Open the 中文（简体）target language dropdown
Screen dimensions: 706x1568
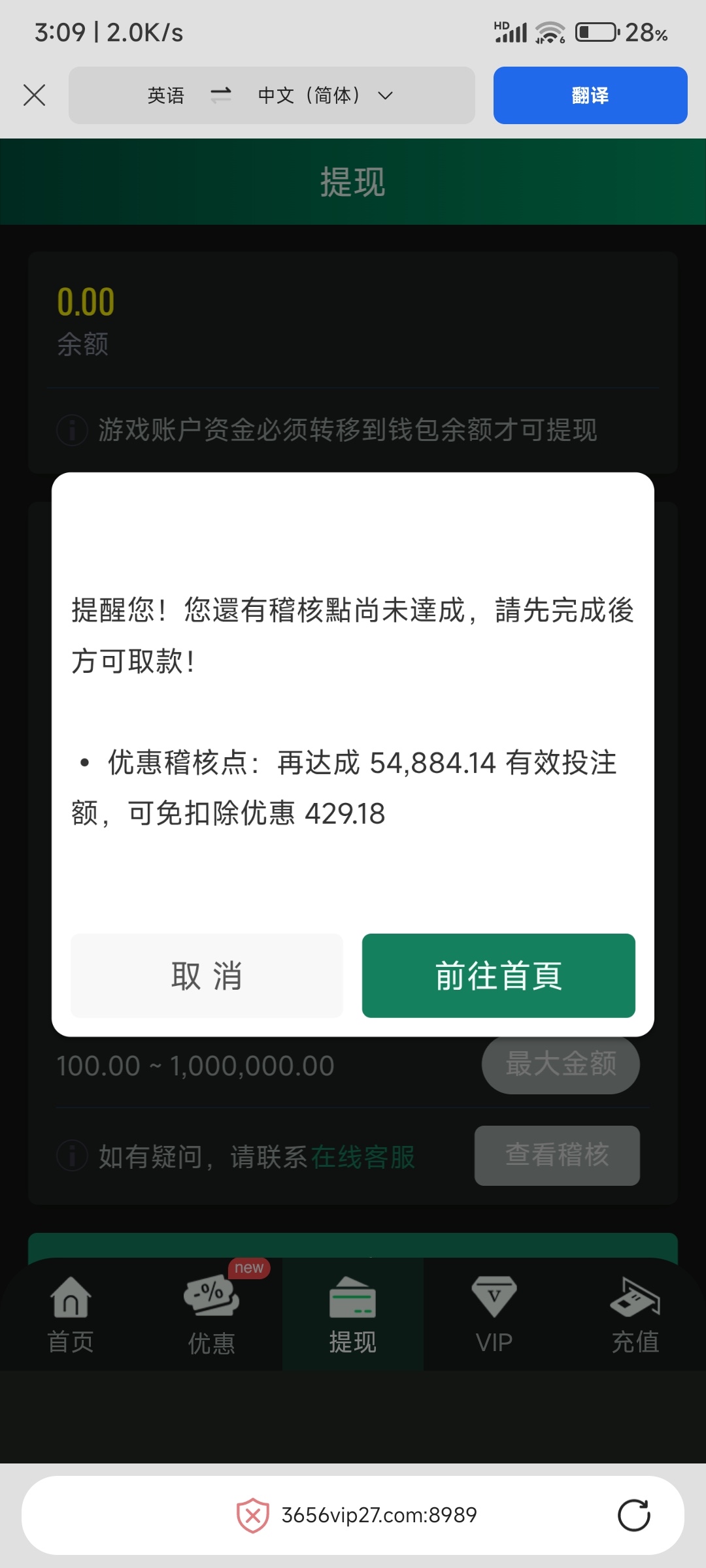[325, 95]
